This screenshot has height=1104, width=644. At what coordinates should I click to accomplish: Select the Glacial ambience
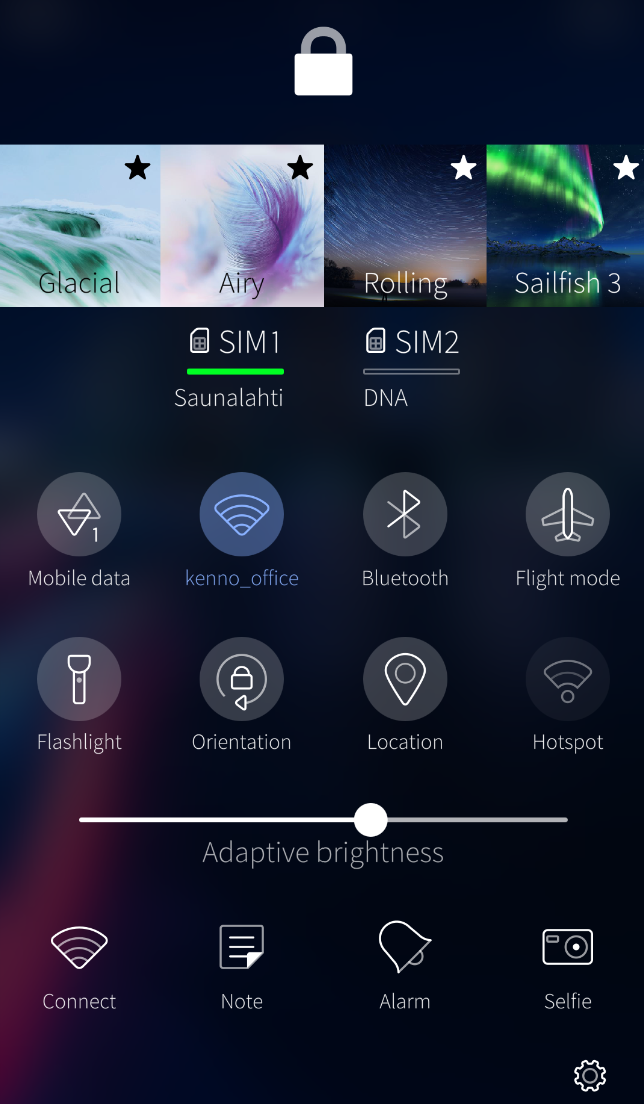tap(80, 226)
